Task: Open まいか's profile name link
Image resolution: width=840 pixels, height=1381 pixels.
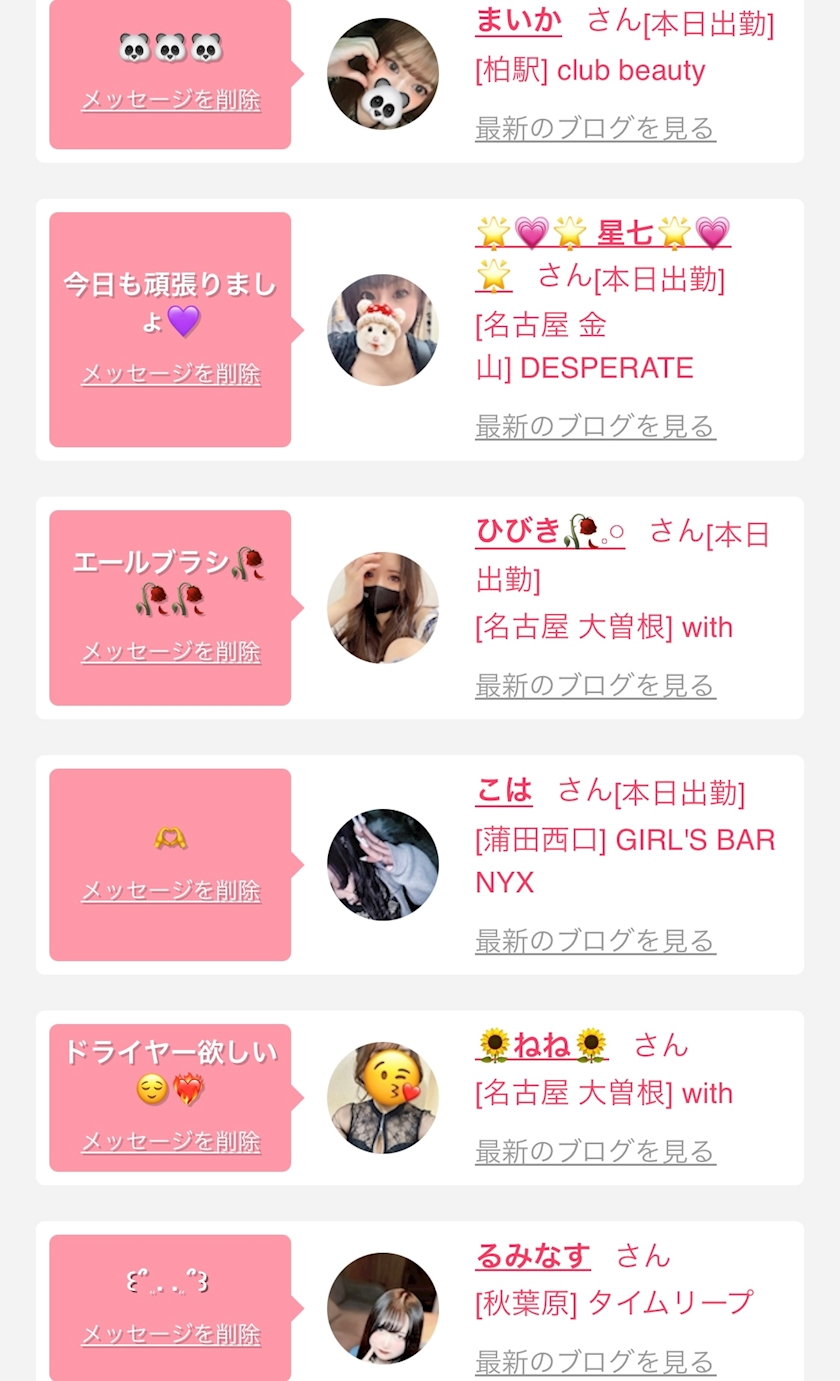Action: point(518,20)
